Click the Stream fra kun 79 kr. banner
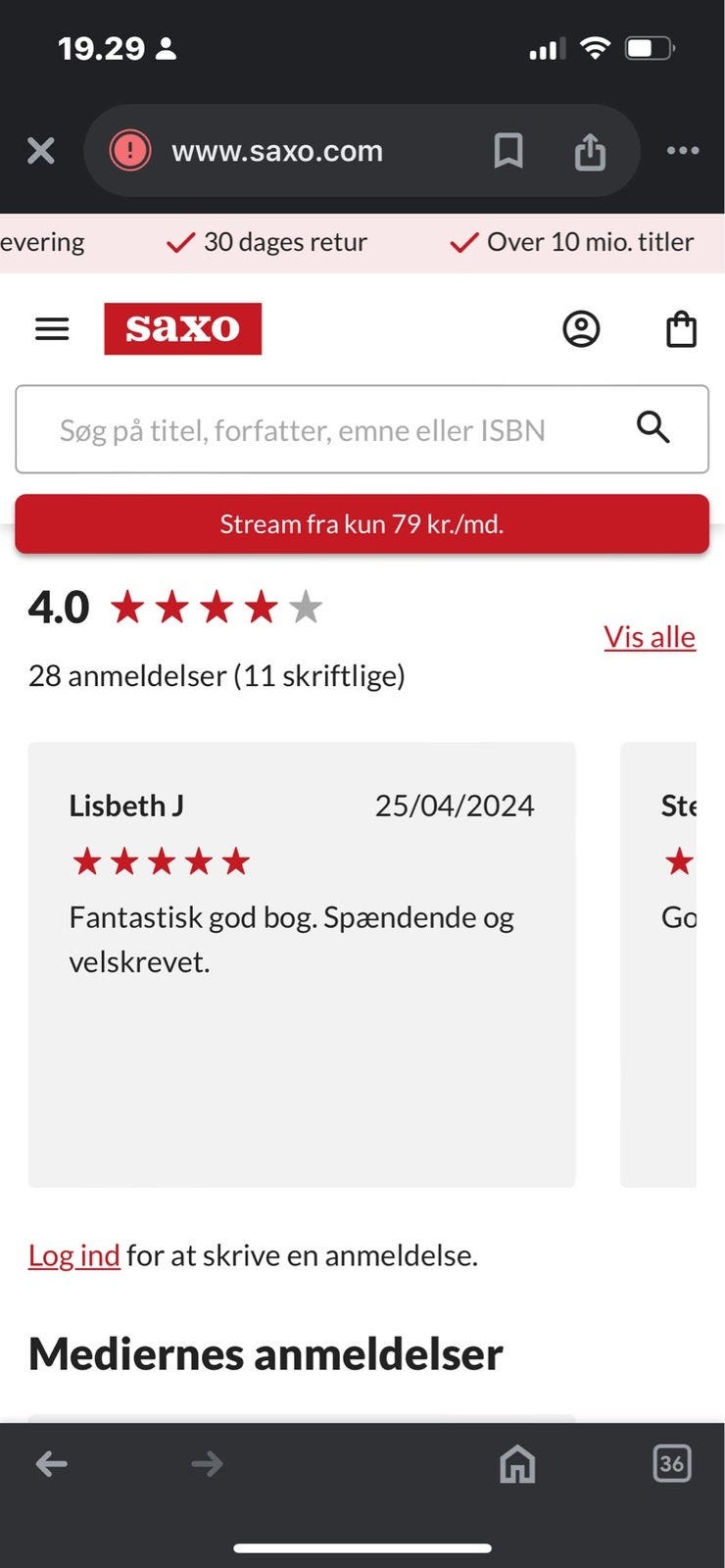725x1568 pixels. click(362, 524)
